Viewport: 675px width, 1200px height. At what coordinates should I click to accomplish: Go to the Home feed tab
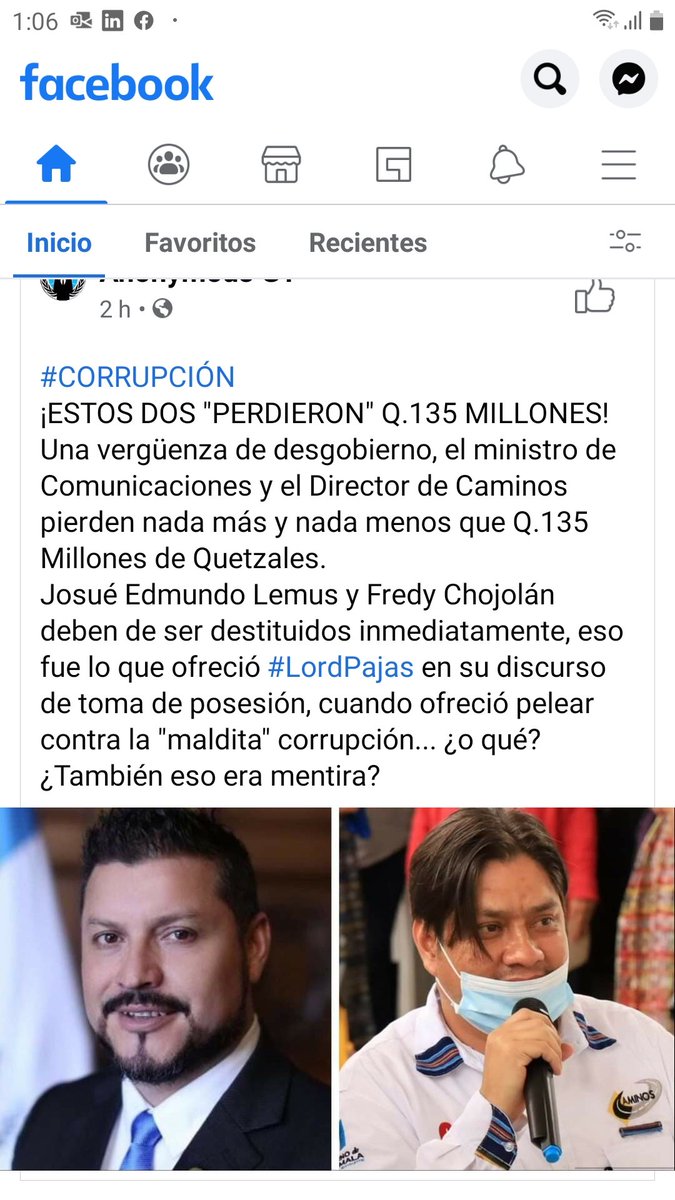pos(56,165)
